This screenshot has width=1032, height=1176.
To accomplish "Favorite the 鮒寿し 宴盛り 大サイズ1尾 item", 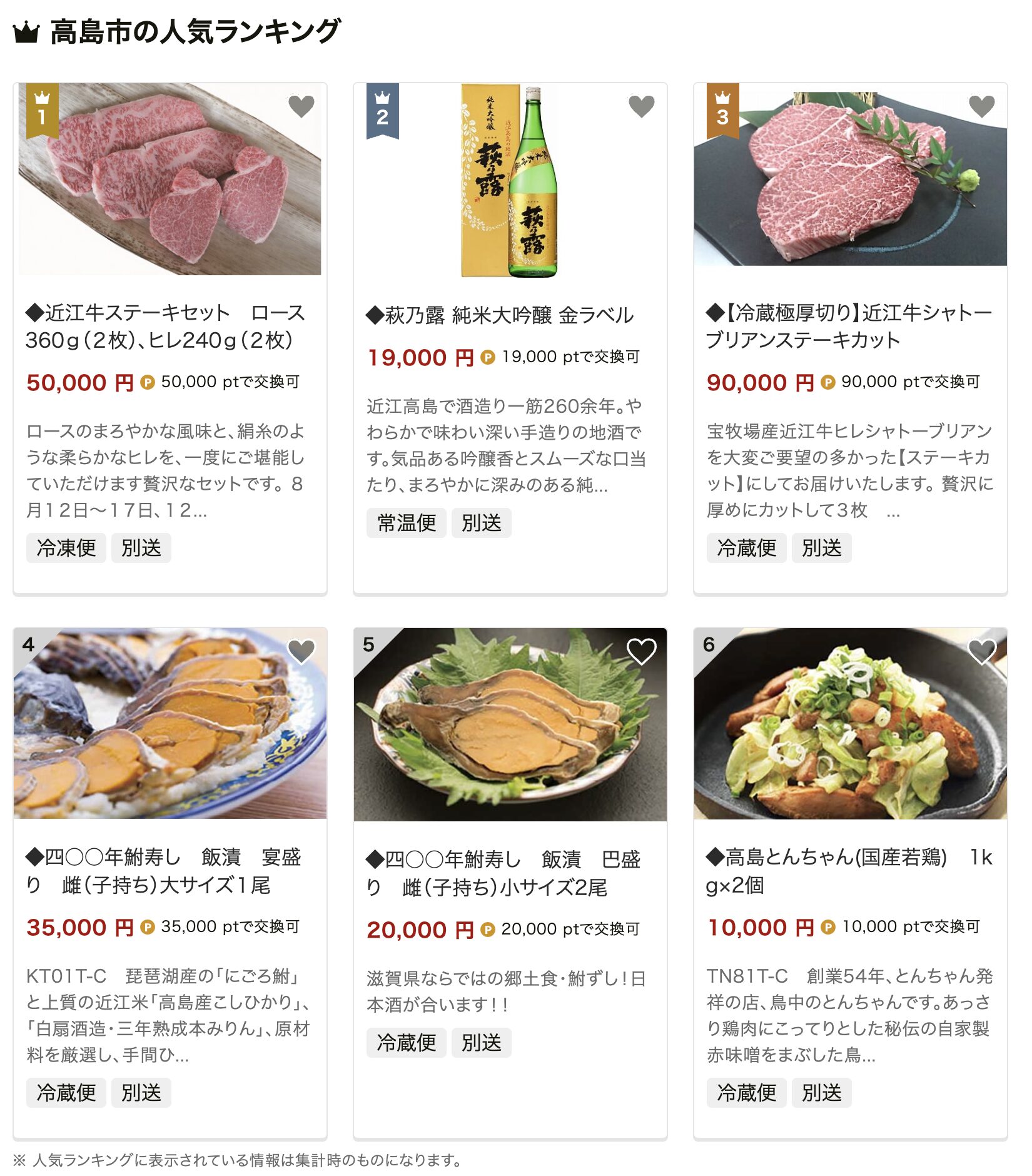I will pos(301,652).
